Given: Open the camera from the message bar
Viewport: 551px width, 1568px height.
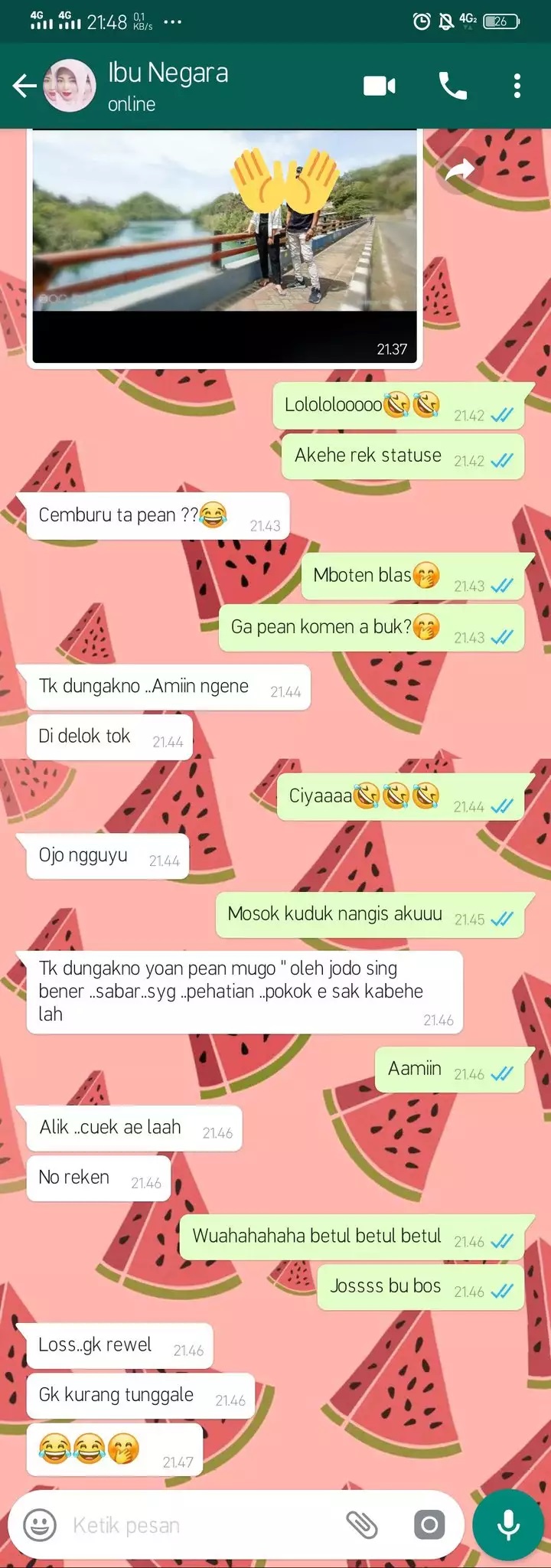Looking at the screenshot, I should 429,1524.
